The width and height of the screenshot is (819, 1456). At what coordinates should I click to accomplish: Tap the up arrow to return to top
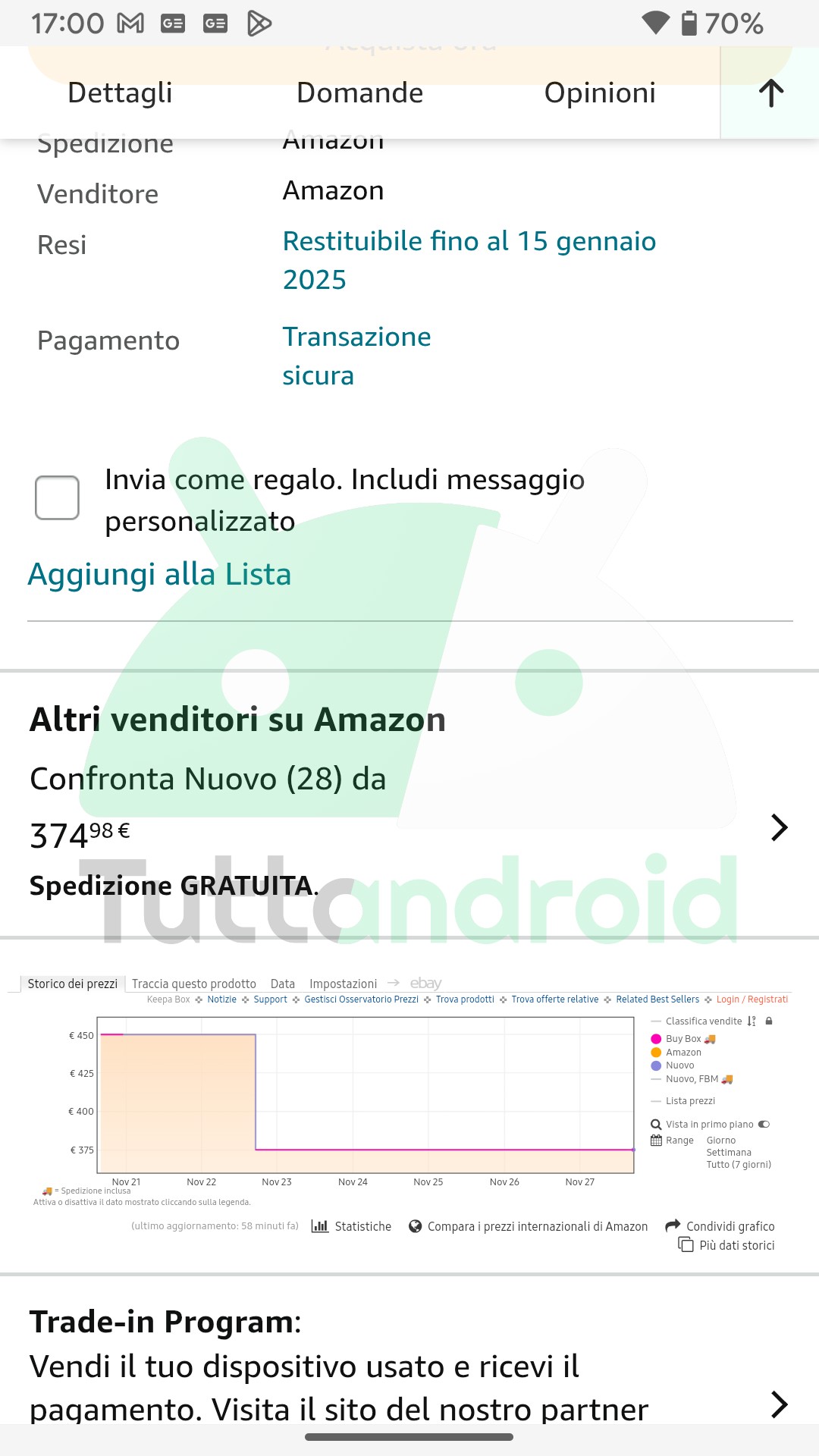(x=770, y=93)
